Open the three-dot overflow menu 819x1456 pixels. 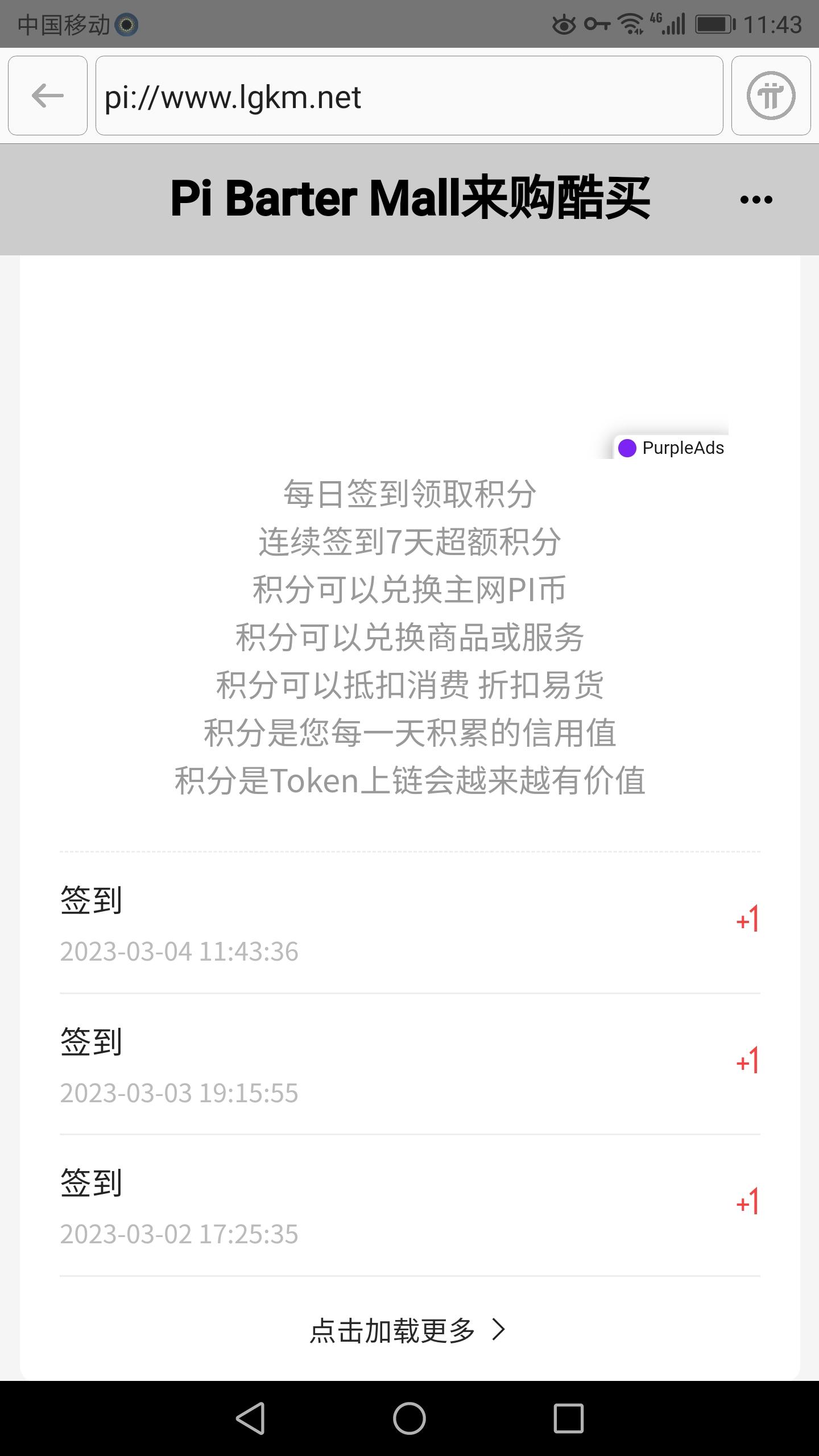(x=756, y=199)
